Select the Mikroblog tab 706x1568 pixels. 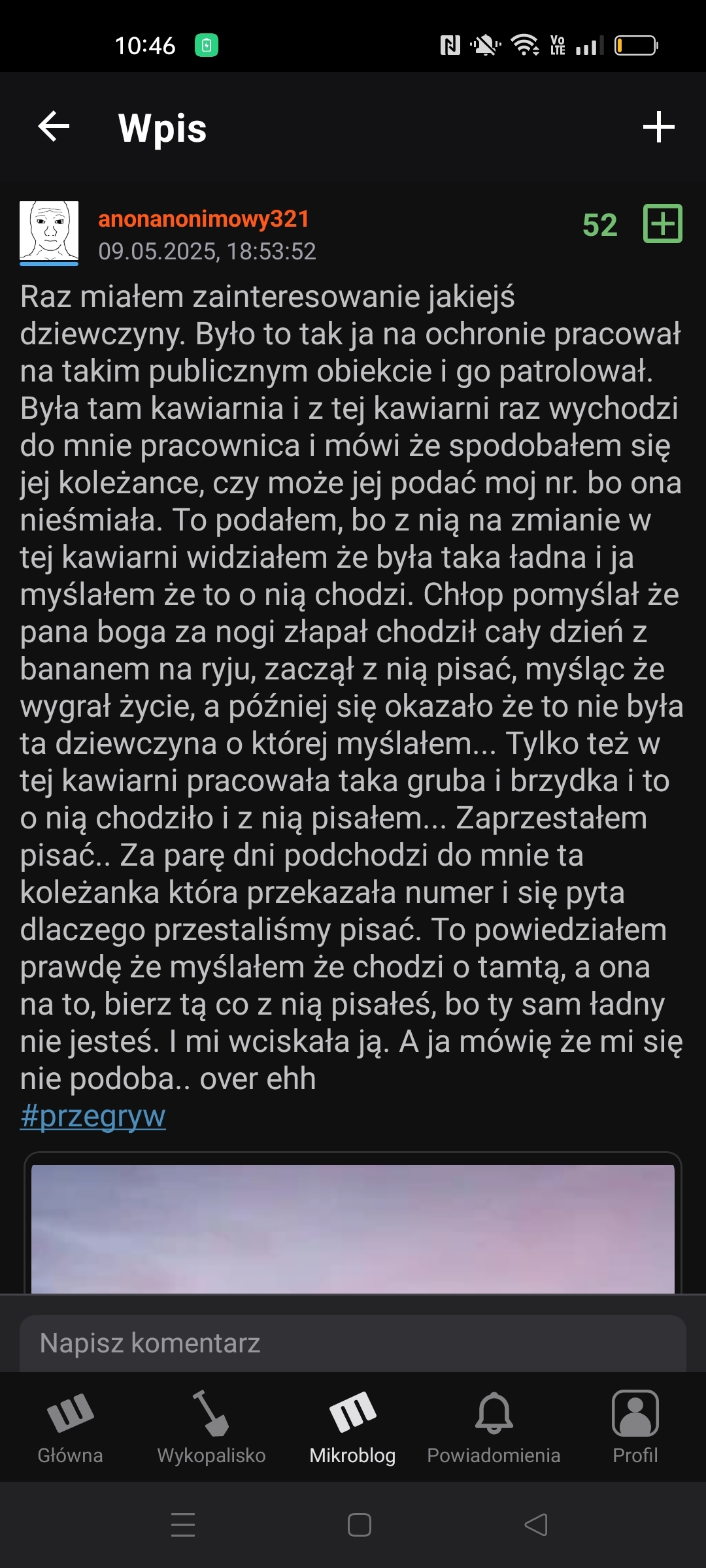click(352, 1427)
